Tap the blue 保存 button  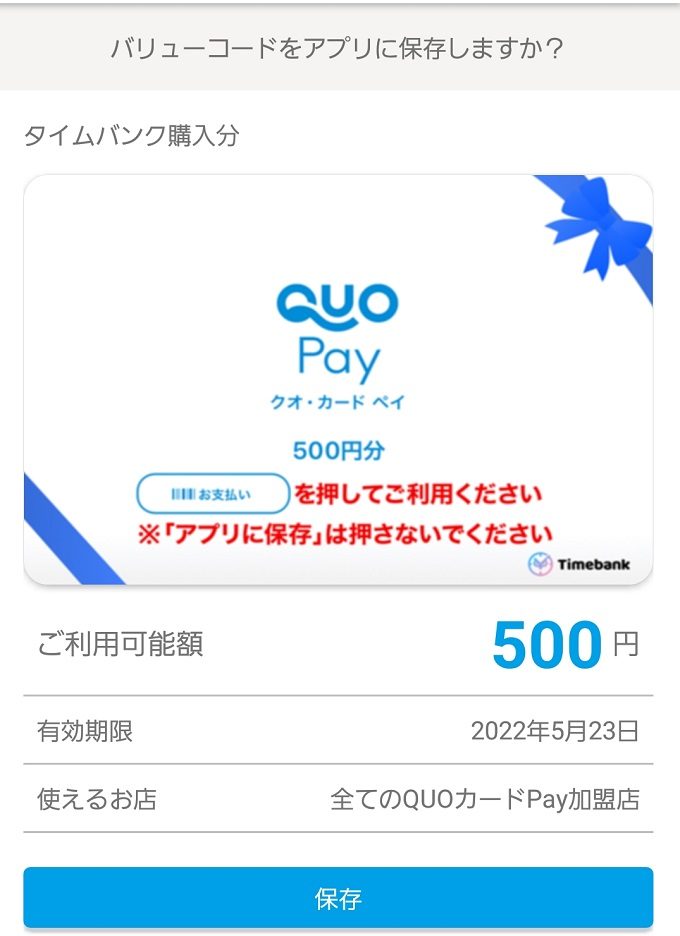(338, 898)
